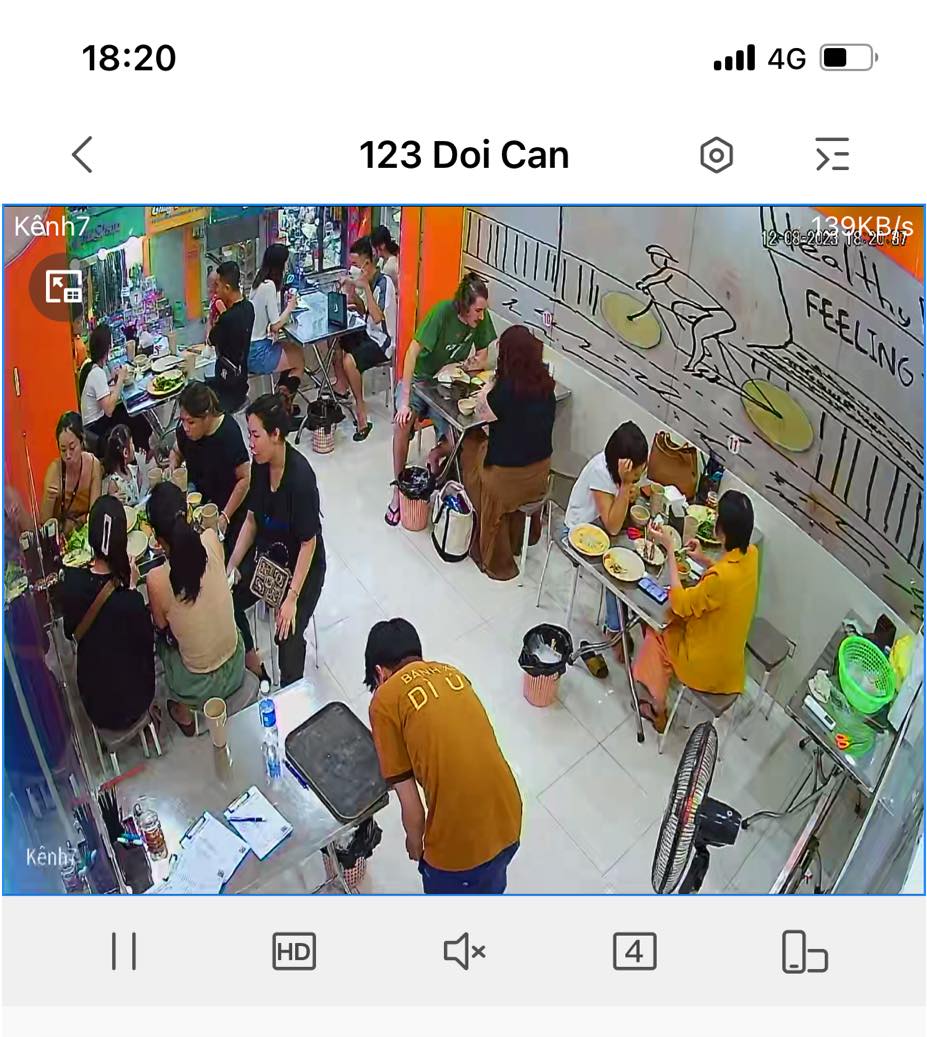Select the 123 Doi Can camera title
Screen dimensions: 927x1037
(464, 155)
